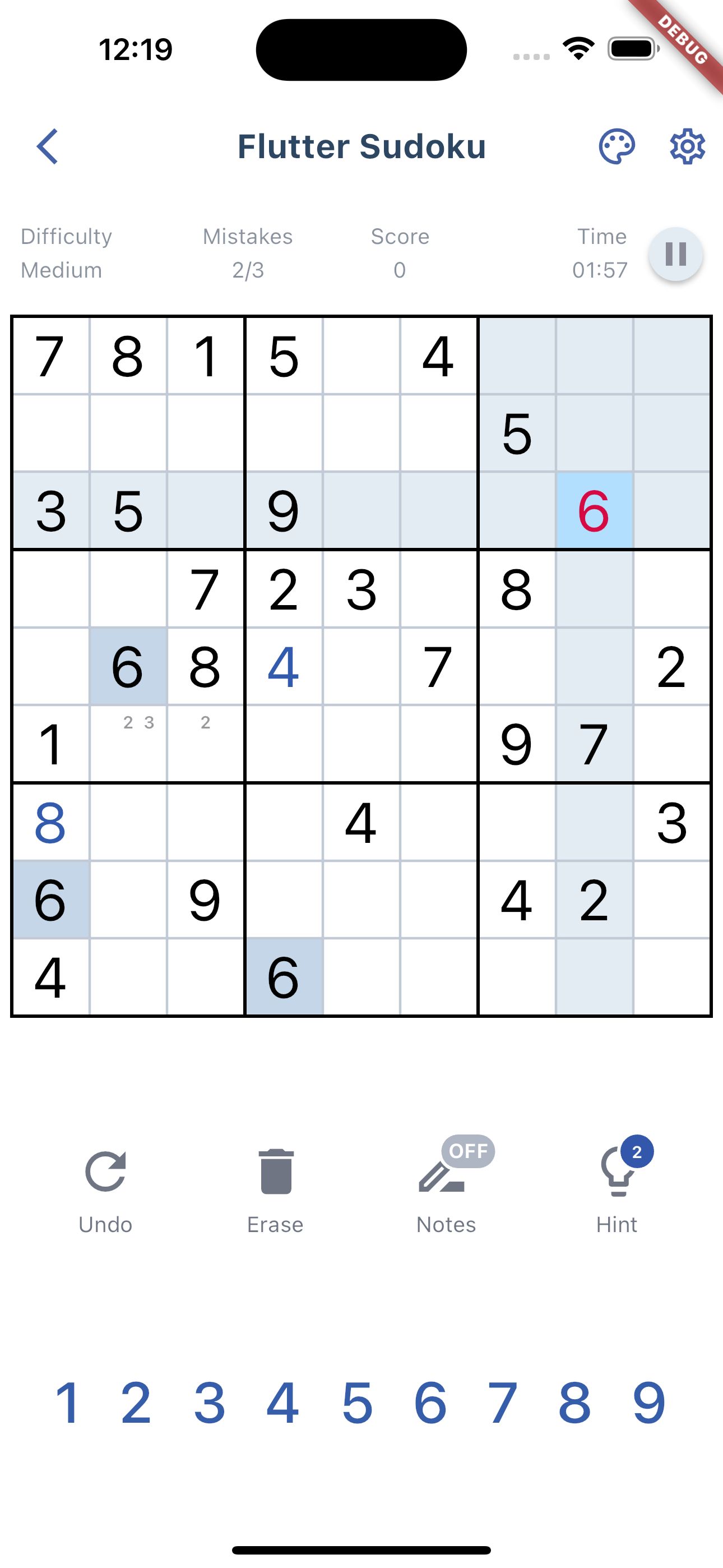Screen dimensions: 723x1568
Task: Enter number 9 from the number pad
Action: tap(649, 1403)
